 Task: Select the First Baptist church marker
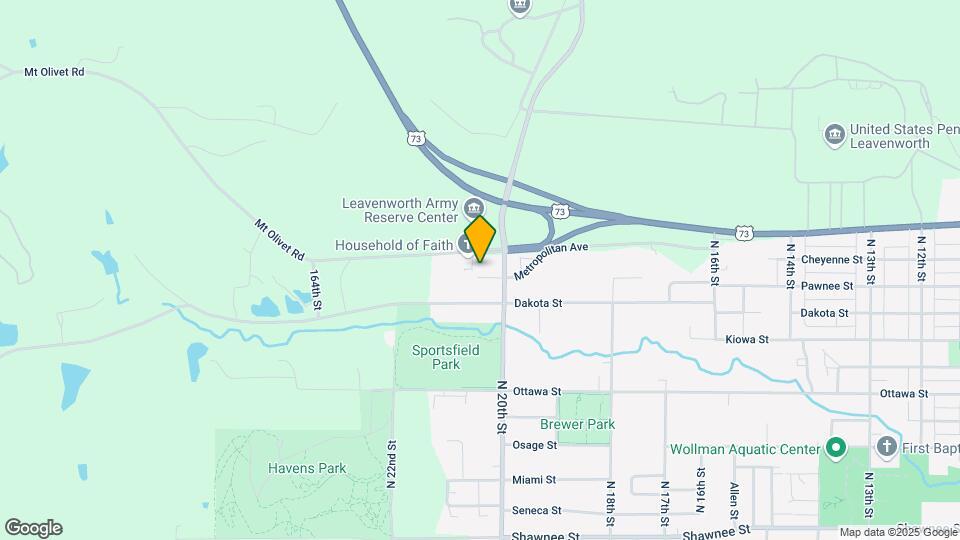pos(886,446)
